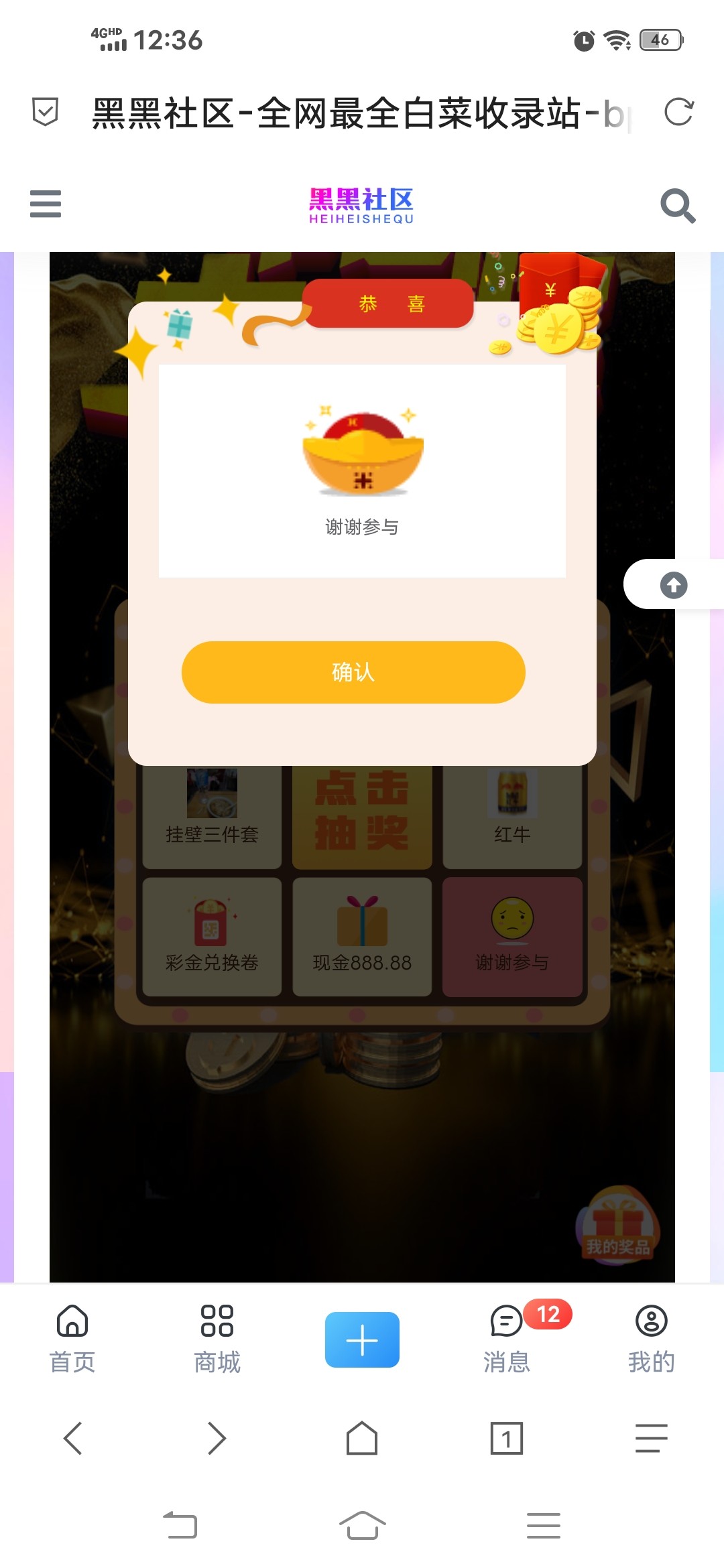The image size is (724, 1568).
Task: Tap the system back button
Action: pos(180,1526)
